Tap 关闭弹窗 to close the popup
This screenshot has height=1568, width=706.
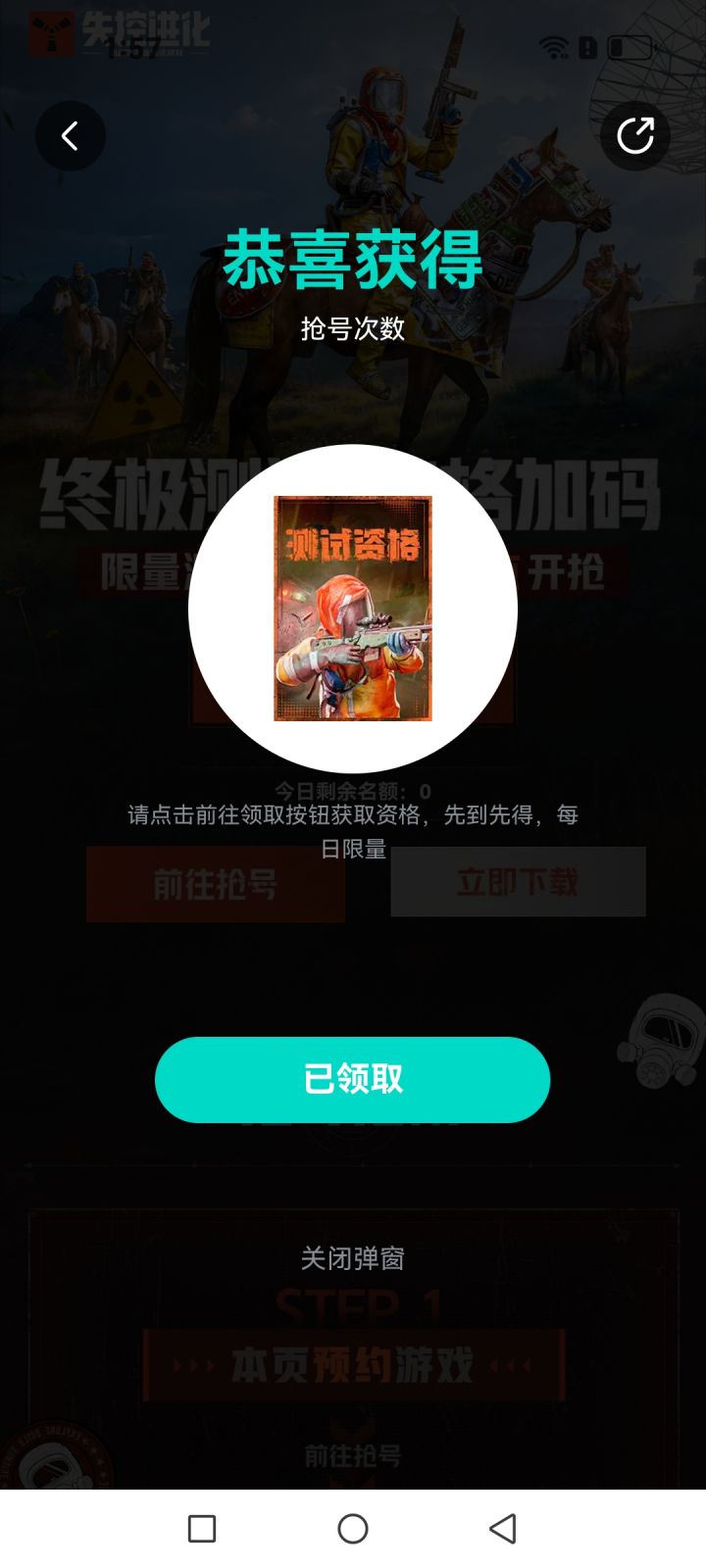pyautogui.click(x=353, y=1256)
